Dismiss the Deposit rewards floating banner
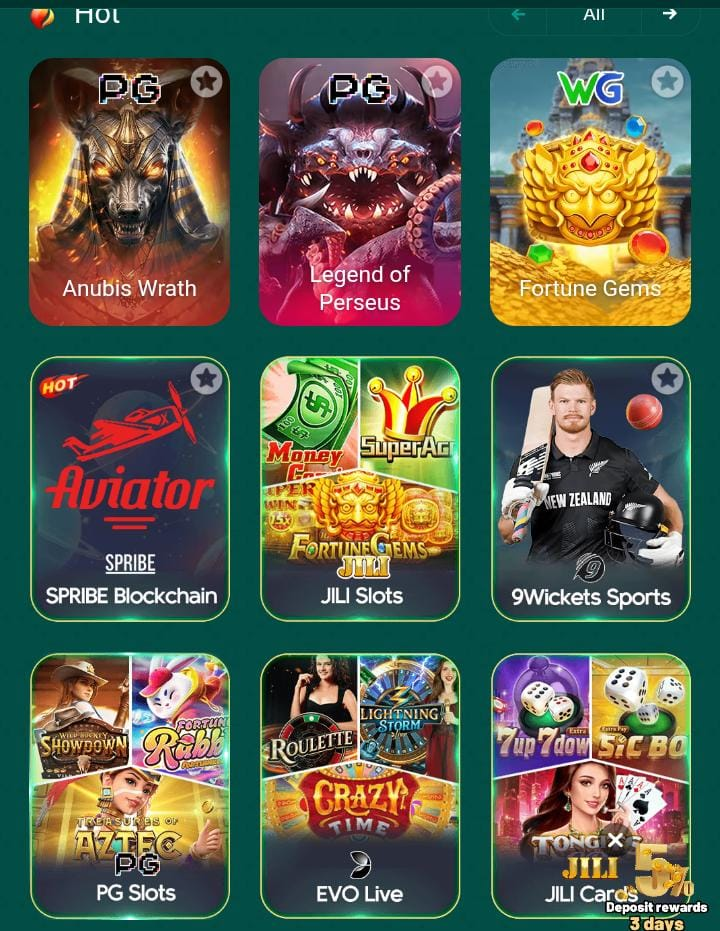This screenshot has width=720, height=931. pos(616,841)
